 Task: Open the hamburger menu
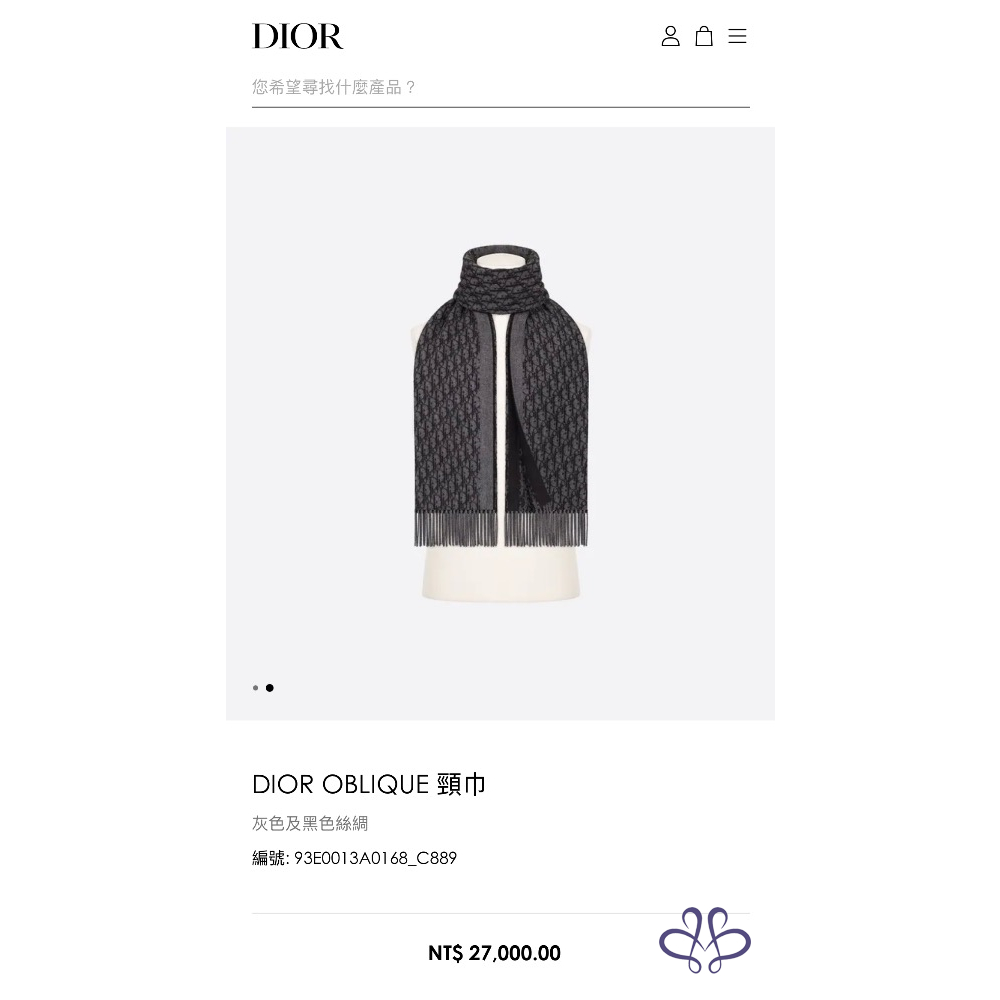(737, 37)
